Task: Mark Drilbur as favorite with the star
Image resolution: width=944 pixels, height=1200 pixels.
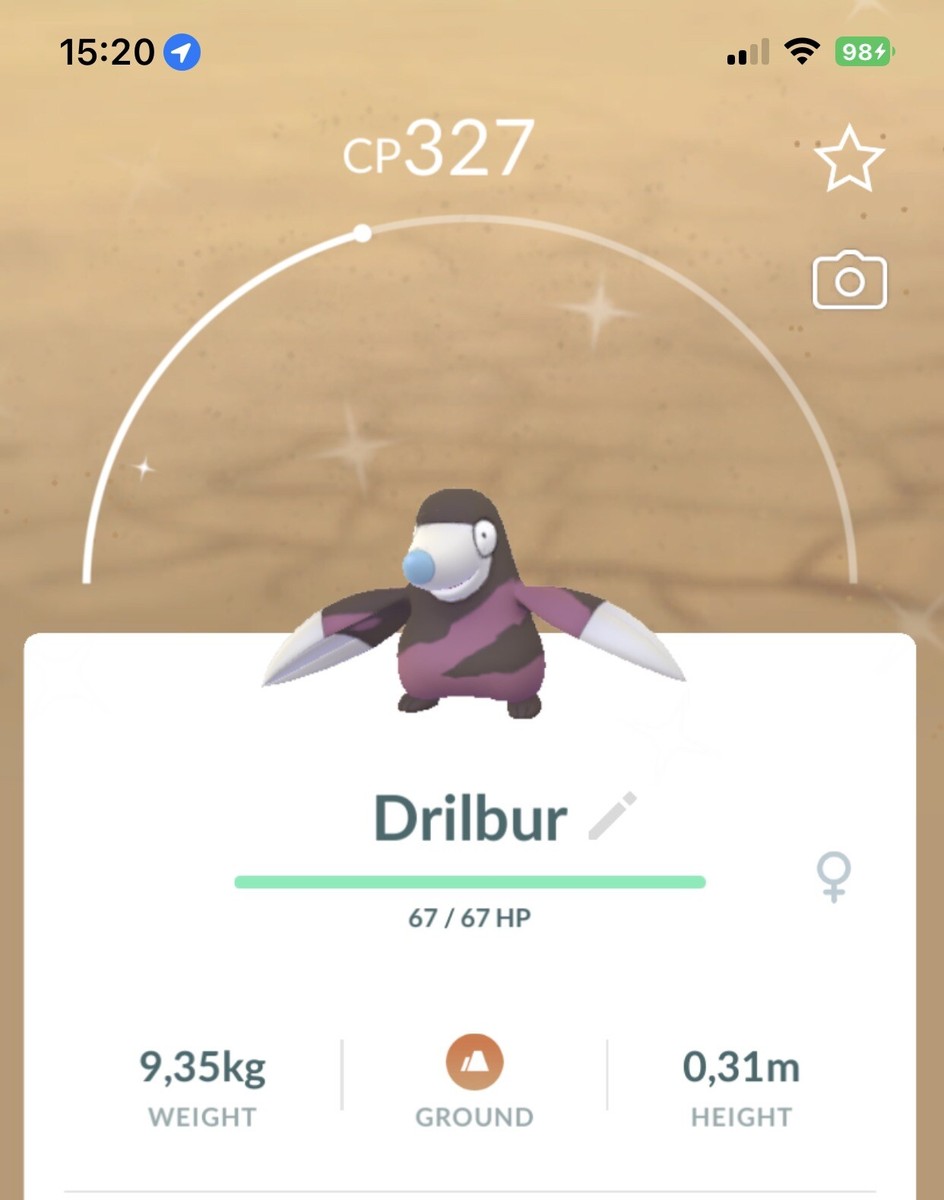Action: pos(849,159)
